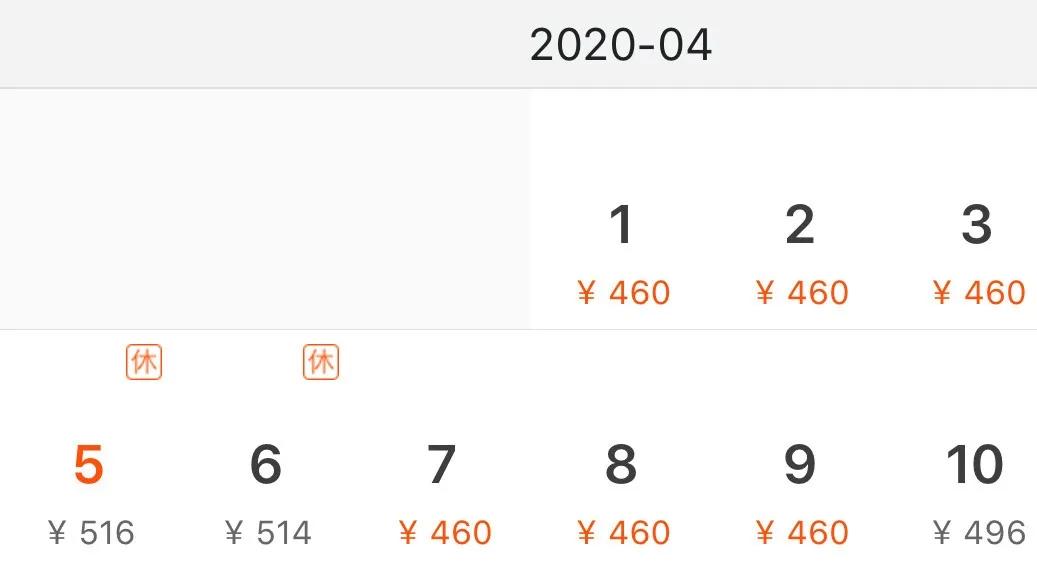This screenshot has height=562, width=1037.
Task: Choose April 10 priced ¥496
Action: [977, 490]
